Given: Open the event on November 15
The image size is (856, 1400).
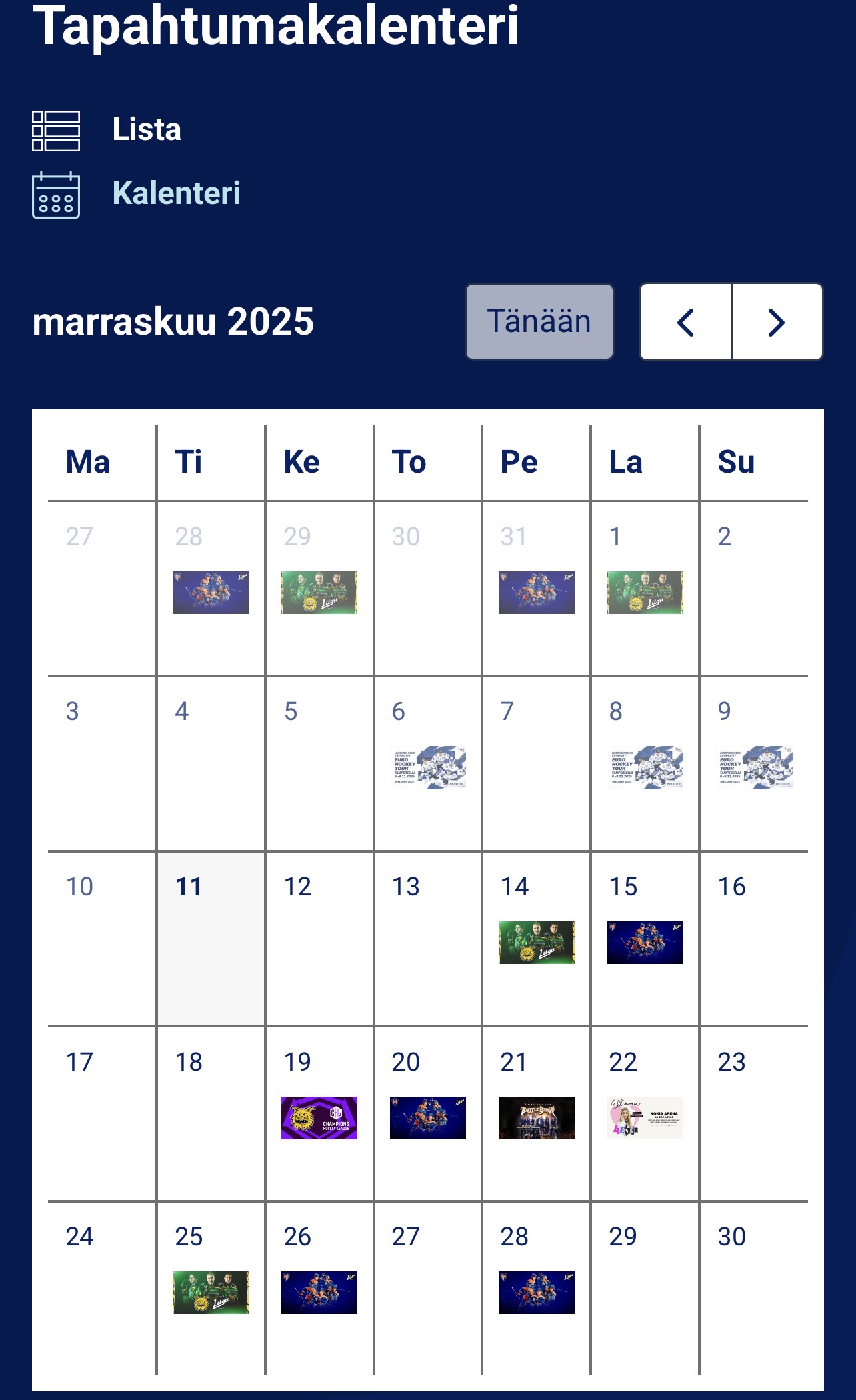Looking at the screenshot, I should coord(645,943).
